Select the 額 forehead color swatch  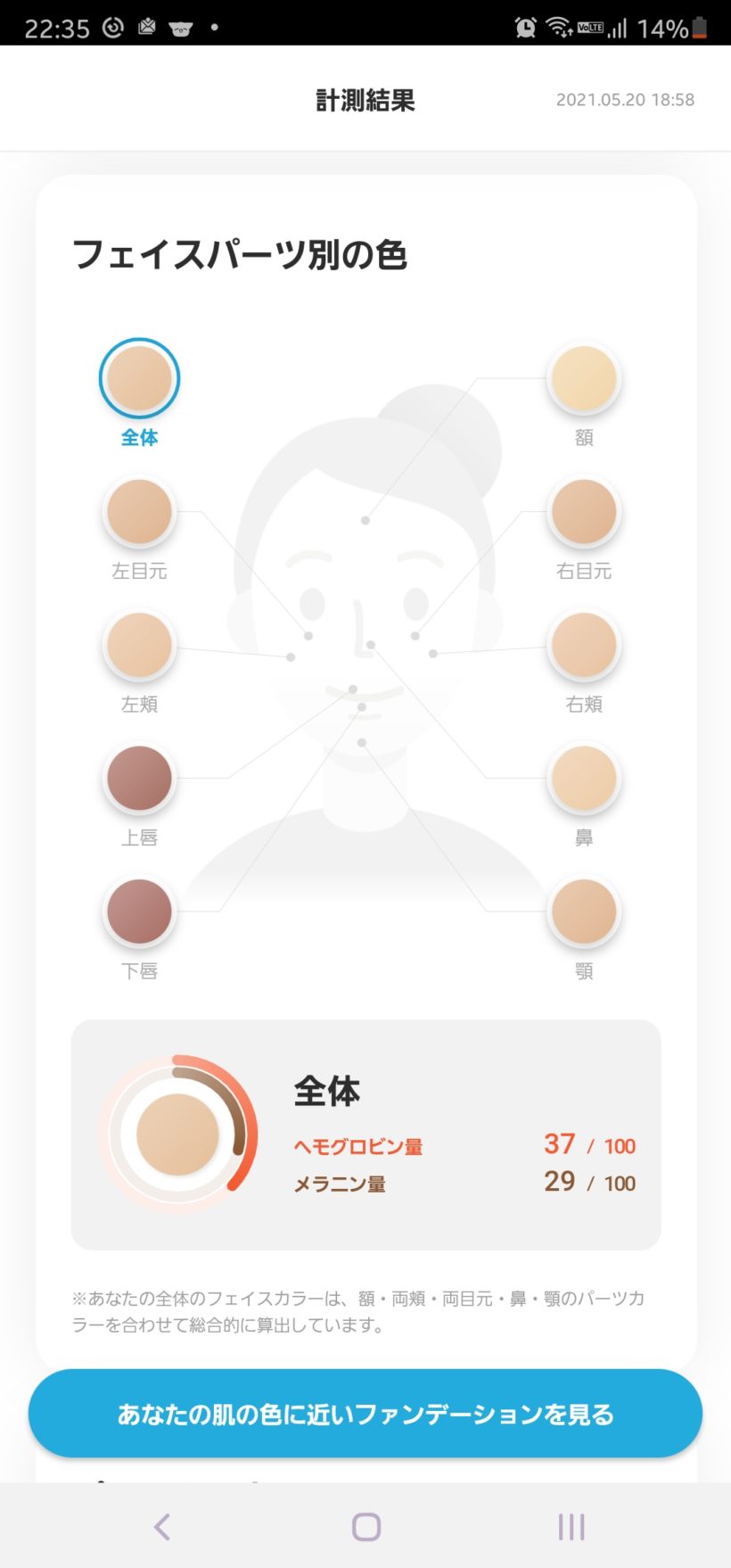[x=584, y=378]
